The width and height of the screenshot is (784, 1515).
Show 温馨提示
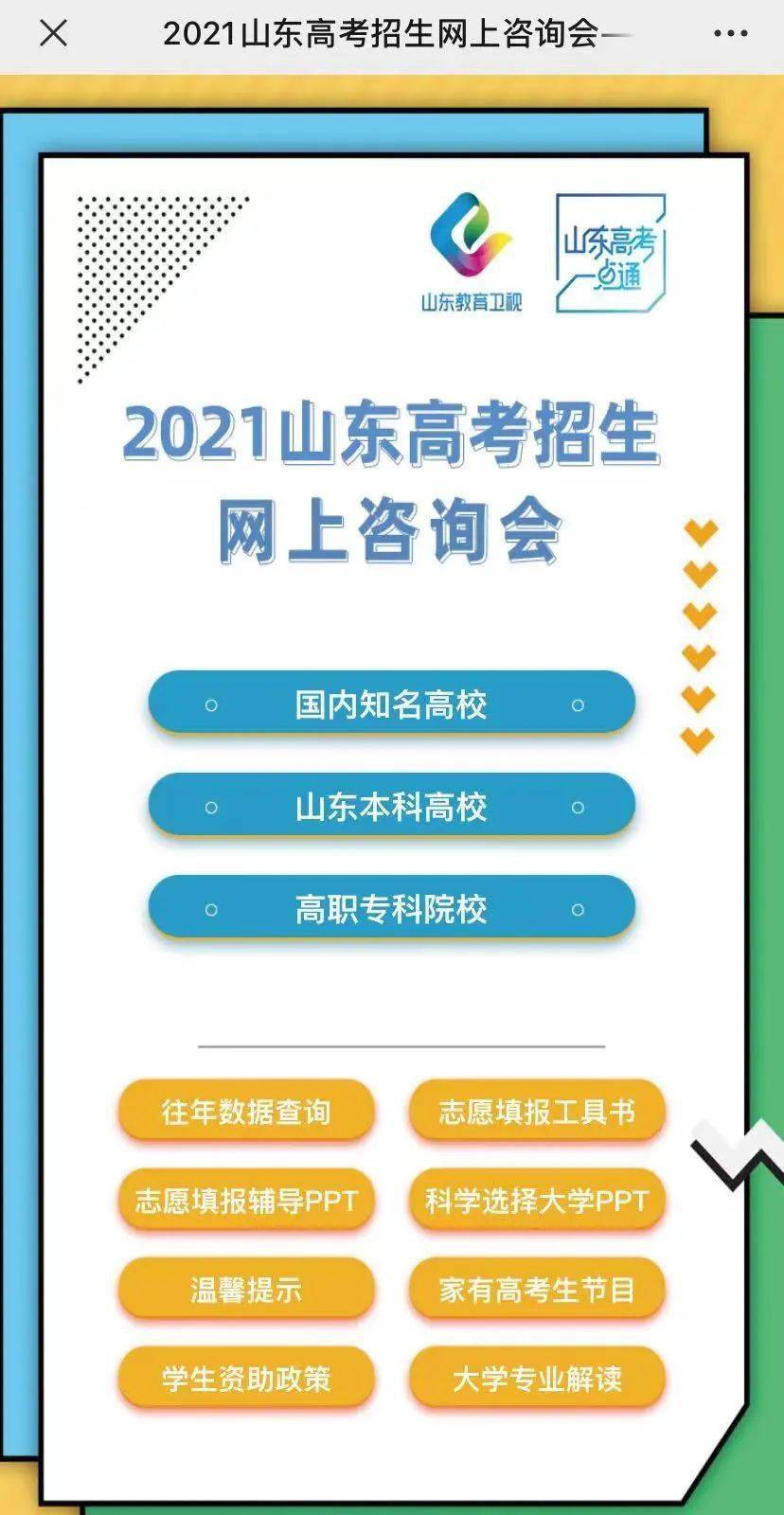(x=246, y=1289)
